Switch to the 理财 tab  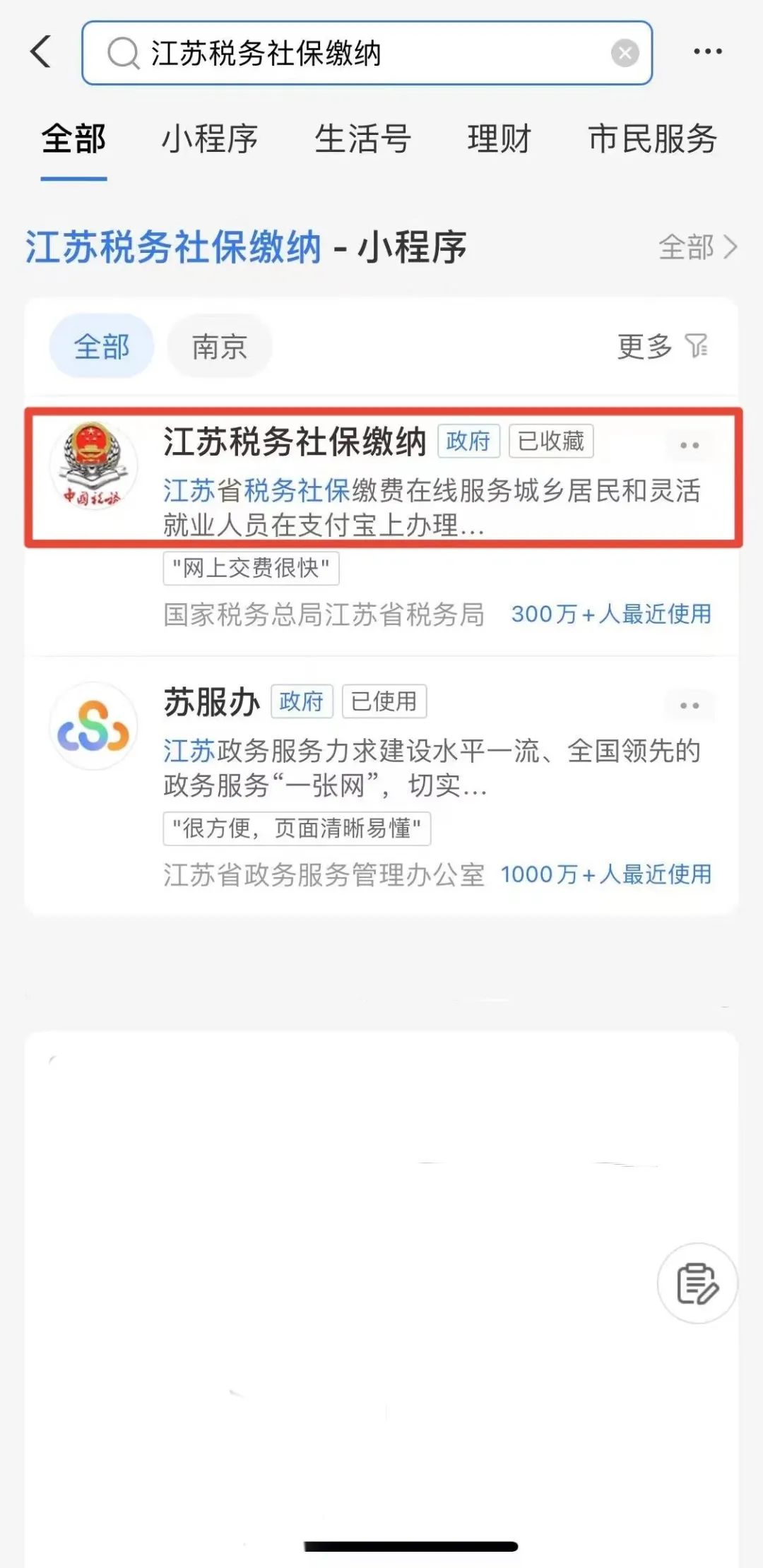pyautogui.click(x=499, y=138)
